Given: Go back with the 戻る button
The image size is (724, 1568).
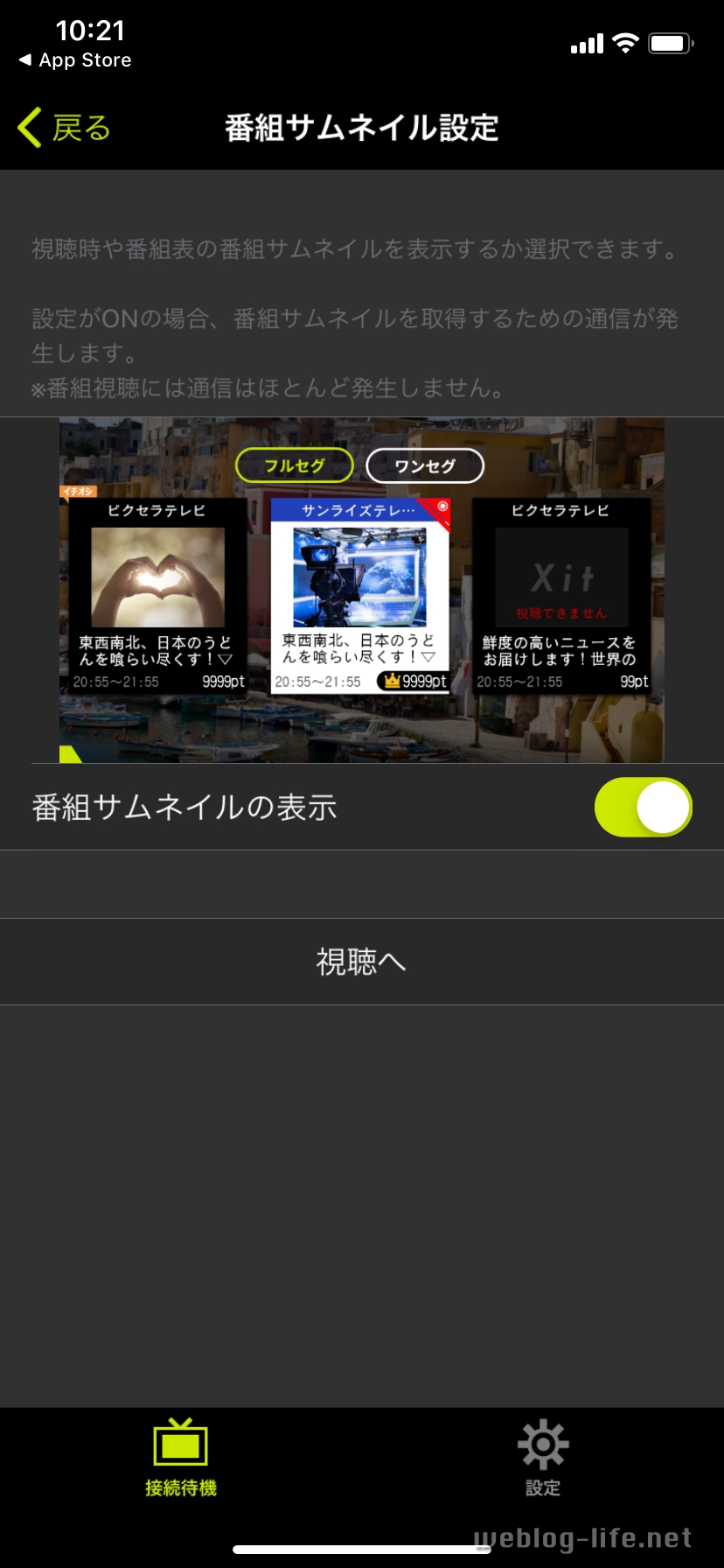Looking at the screenshot, I should pyautogui.click(x=65, y=128).
